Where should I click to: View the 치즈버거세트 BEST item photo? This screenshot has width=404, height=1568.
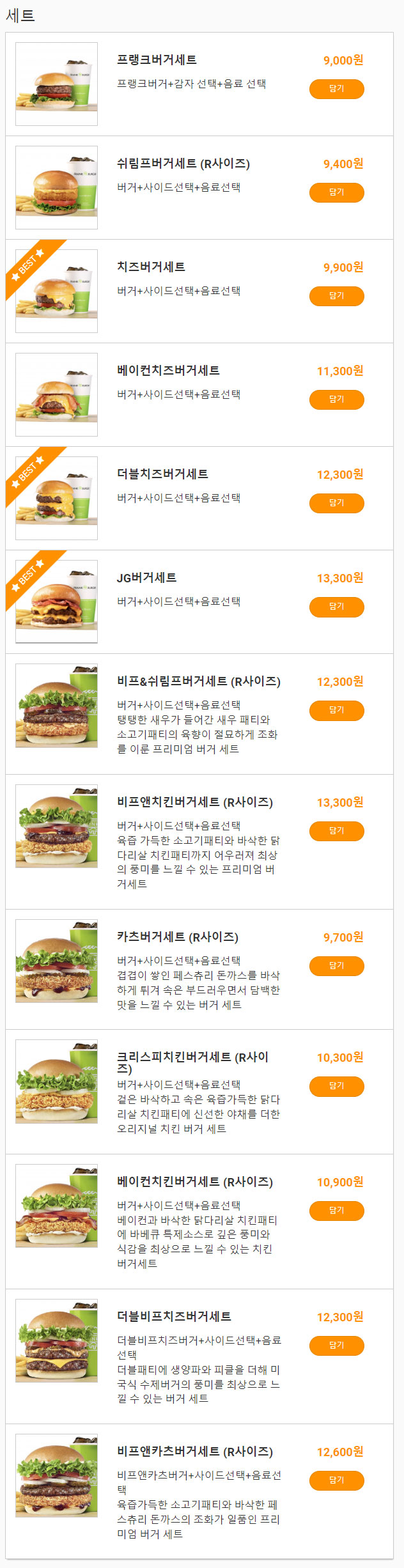(56, 291)
